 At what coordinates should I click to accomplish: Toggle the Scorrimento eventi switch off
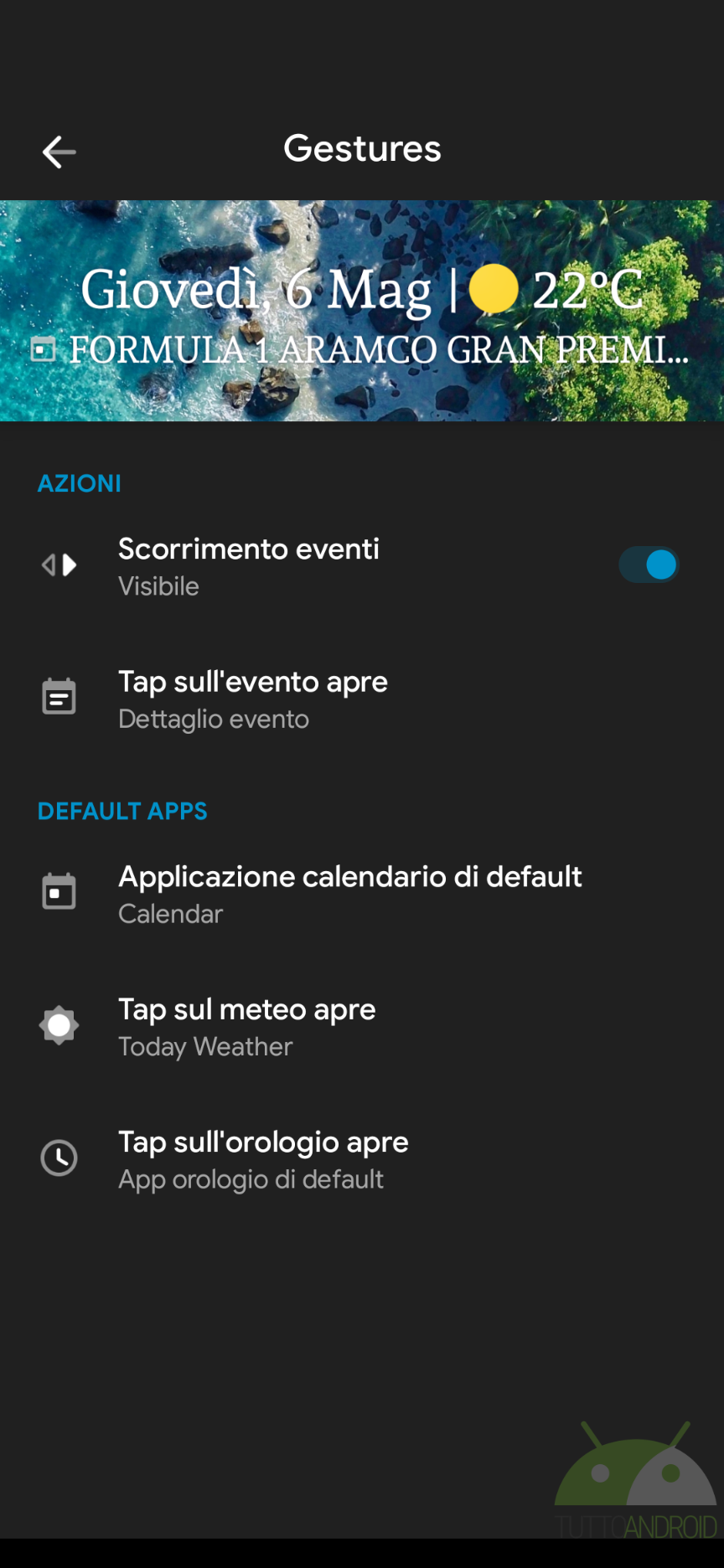649,565
